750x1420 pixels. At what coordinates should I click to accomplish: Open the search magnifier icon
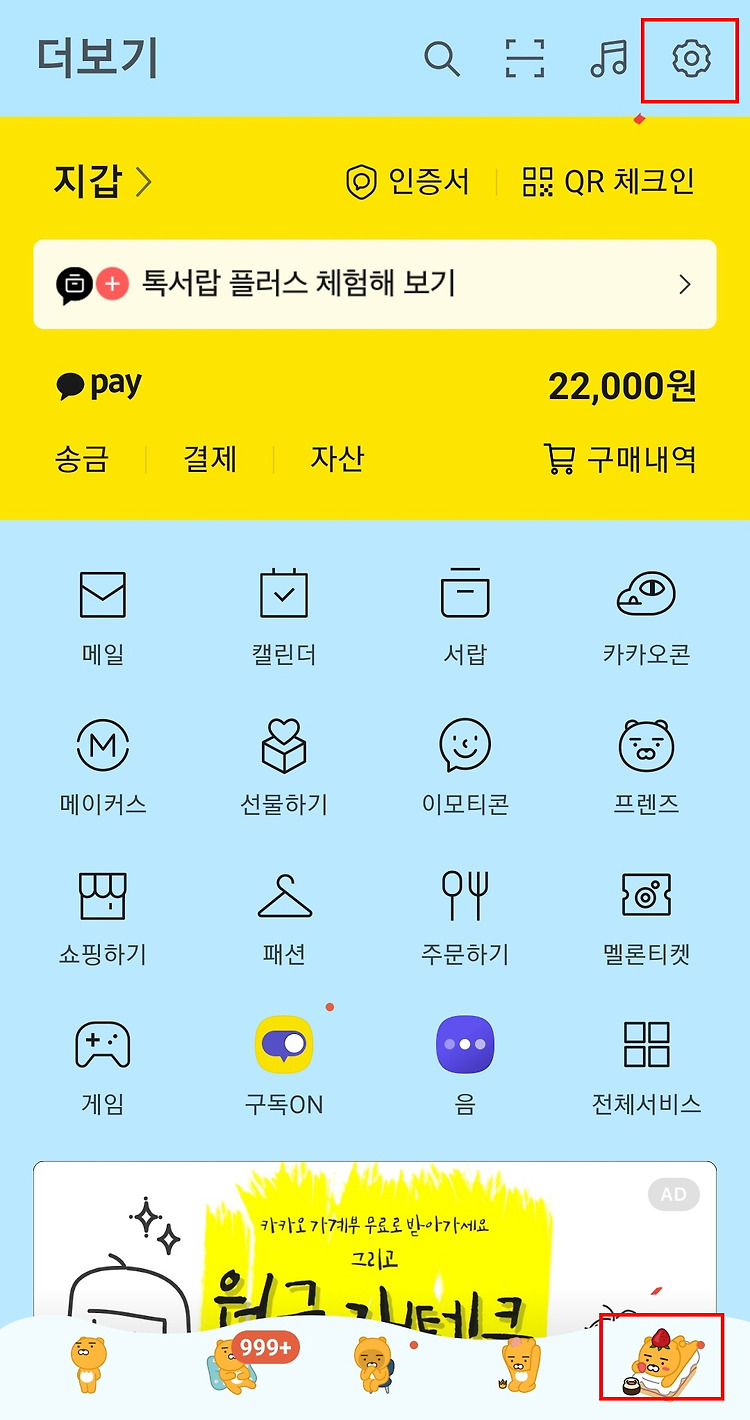point(441,59)
